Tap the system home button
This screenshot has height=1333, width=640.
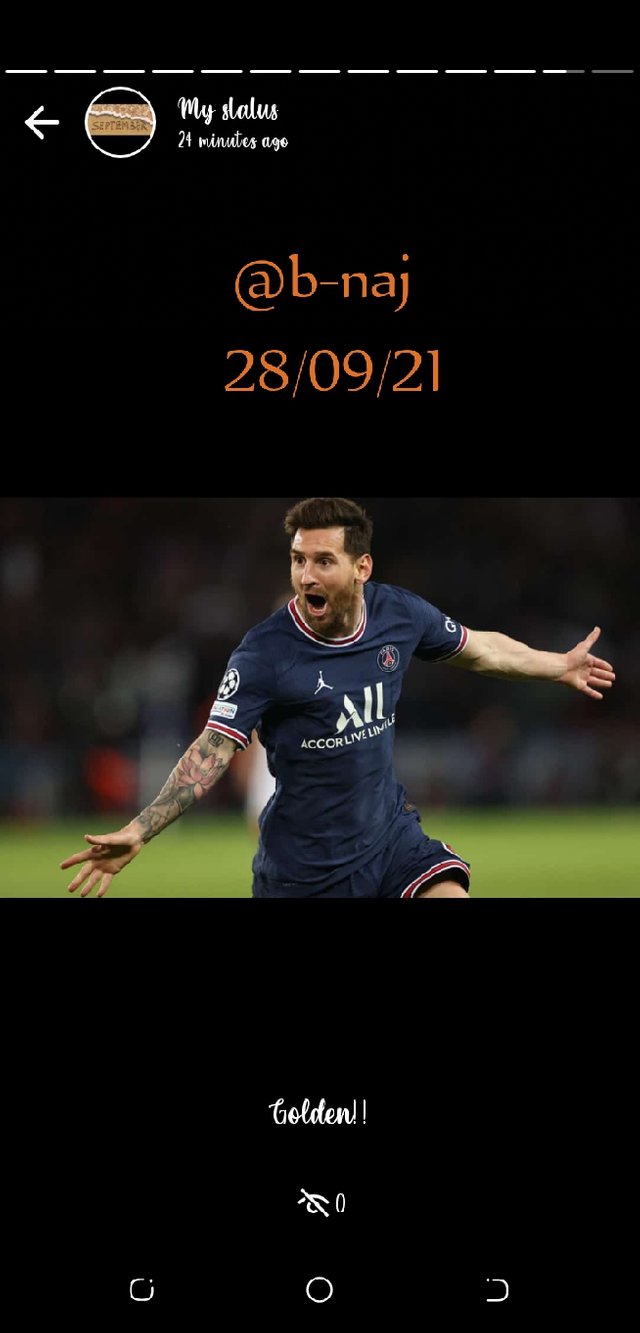[319, 1290]
